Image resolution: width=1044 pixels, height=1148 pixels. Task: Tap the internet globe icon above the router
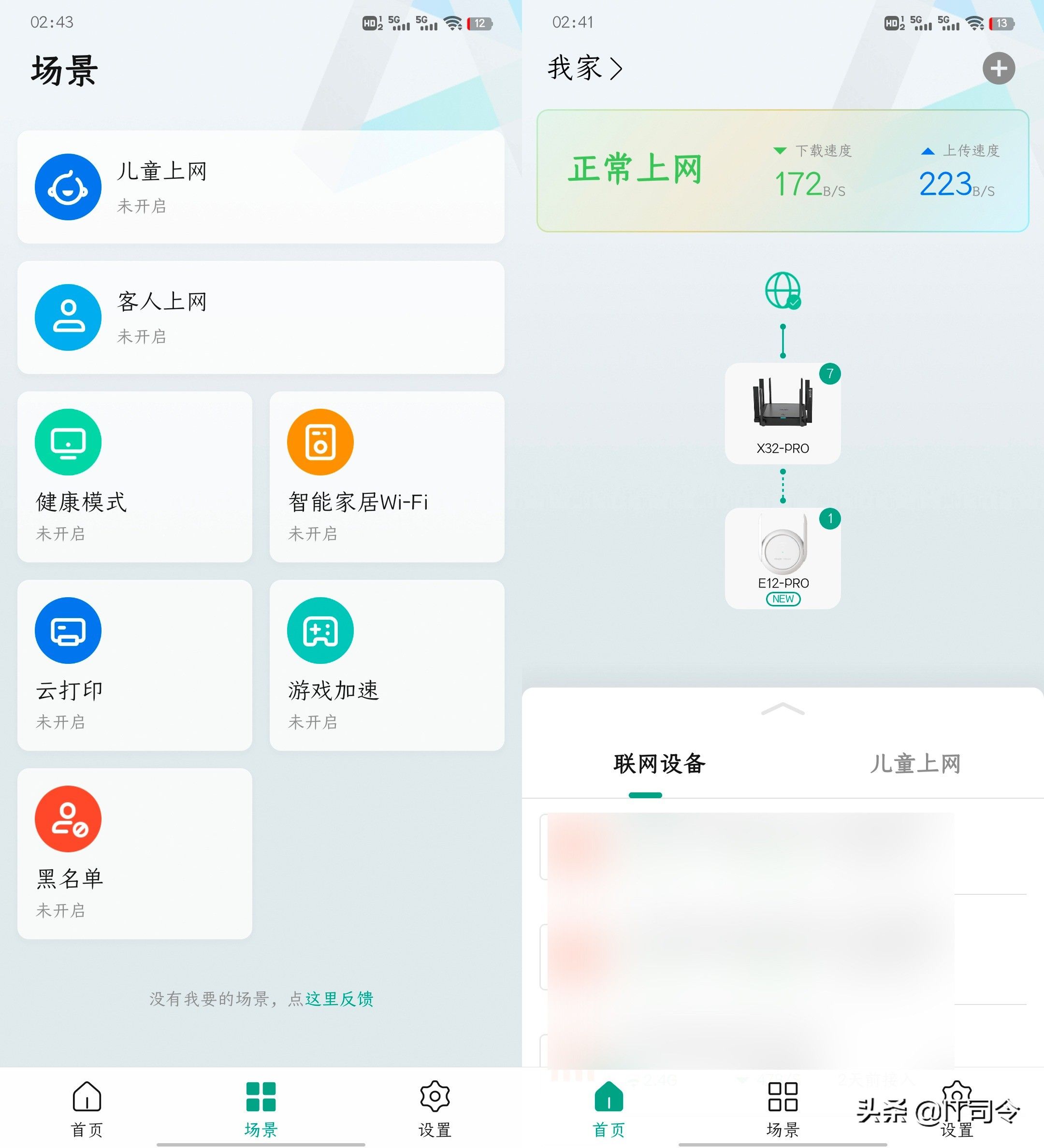(783, 290)
